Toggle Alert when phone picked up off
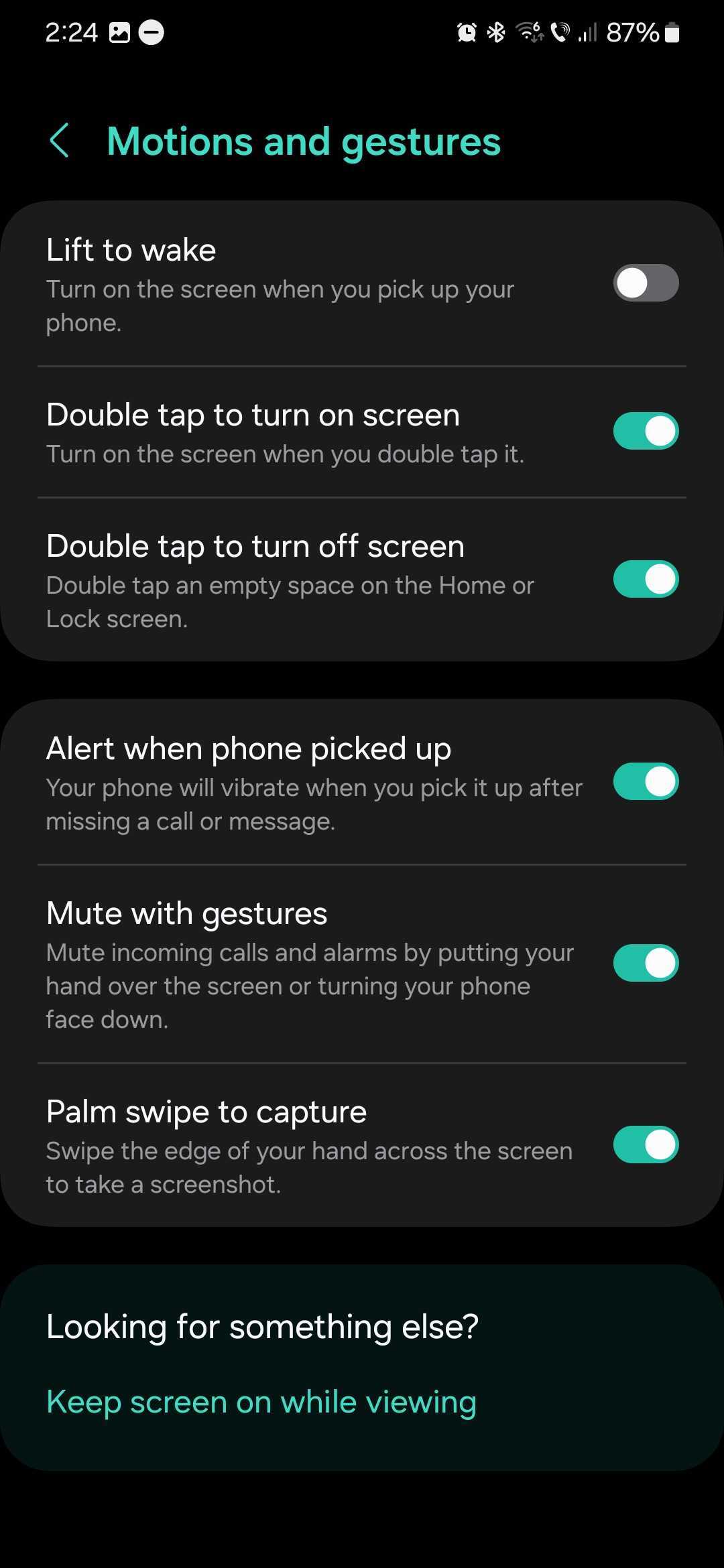 [645, 781]
